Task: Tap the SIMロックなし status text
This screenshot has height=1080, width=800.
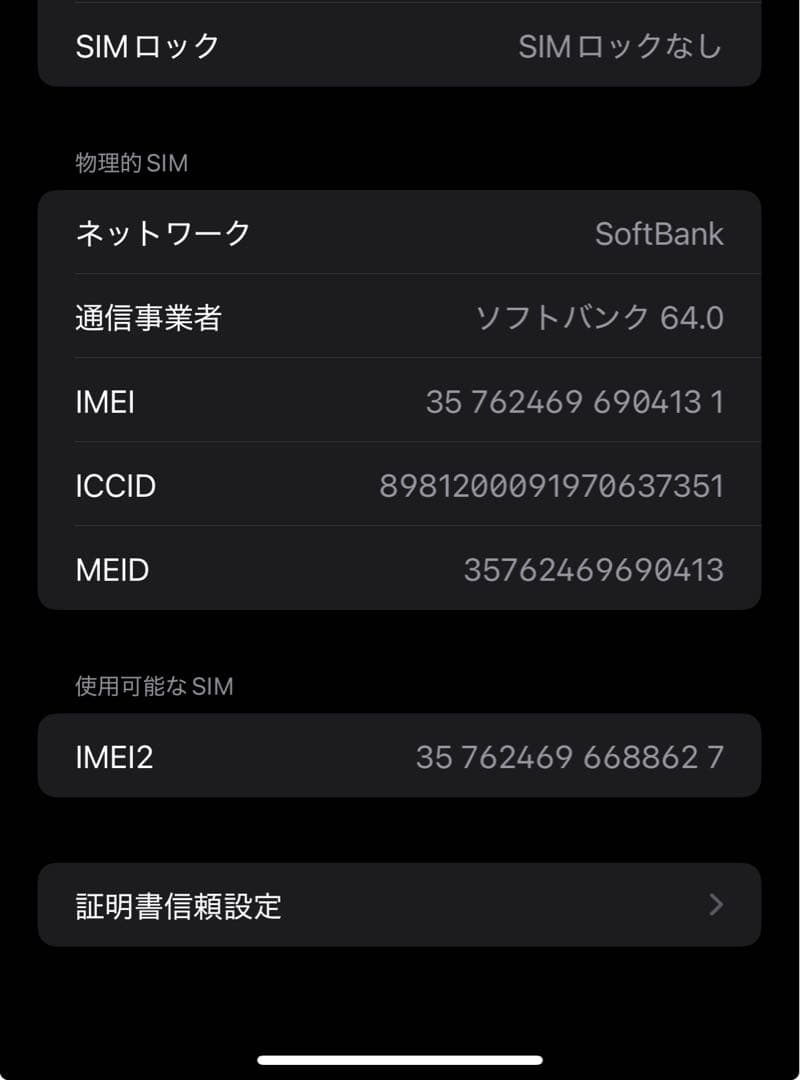Action: pyautogui.click(x=620, y=45)
